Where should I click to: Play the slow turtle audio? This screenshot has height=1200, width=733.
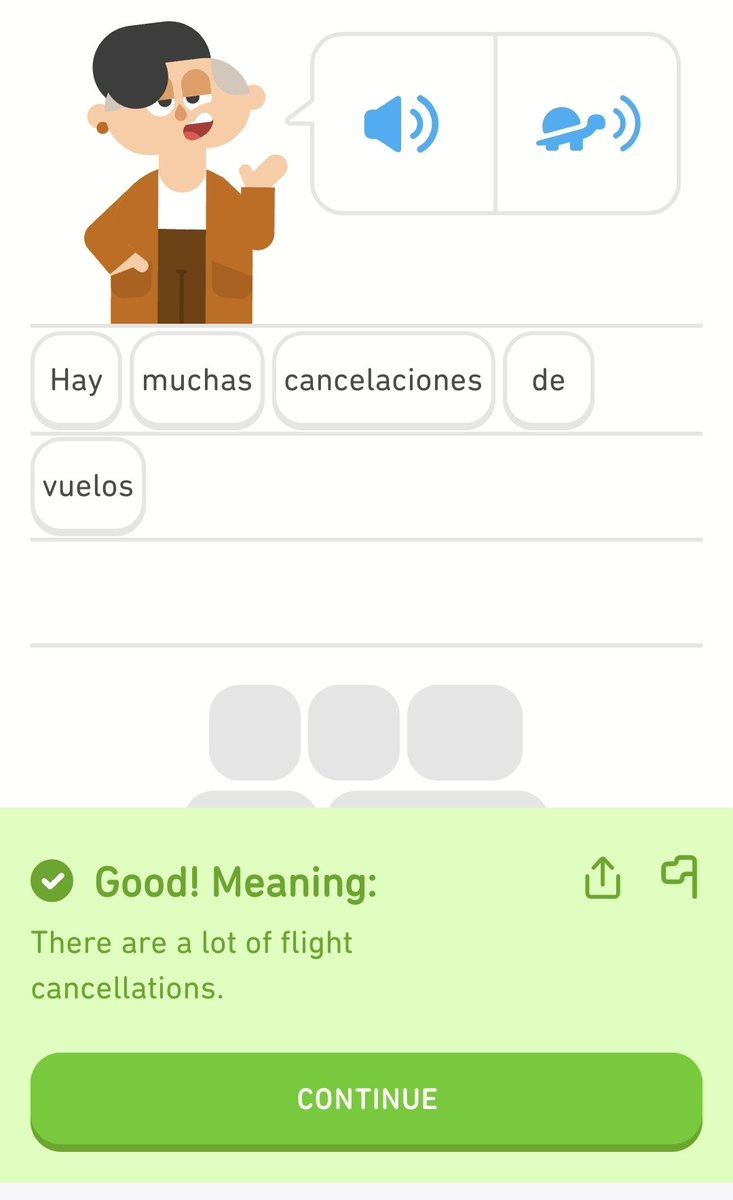point(588,124)
